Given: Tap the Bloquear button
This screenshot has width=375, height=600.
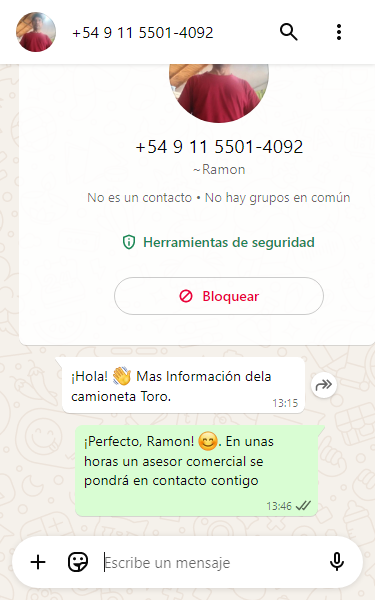Looking at the screenshot, I should coord(219,296).
